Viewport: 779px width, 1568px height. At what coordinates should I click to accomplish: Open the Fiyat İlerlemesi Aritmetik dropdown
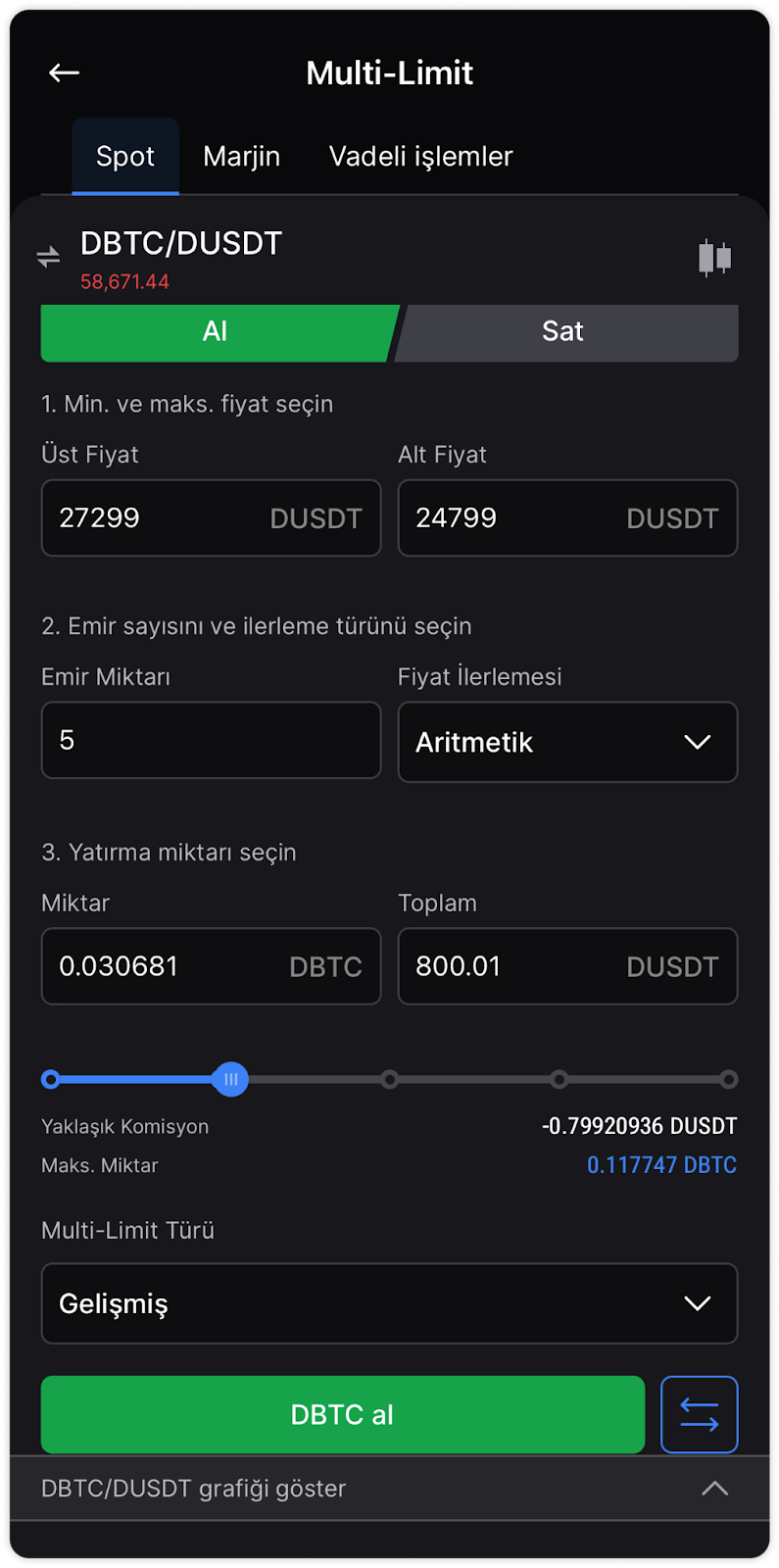567,742
